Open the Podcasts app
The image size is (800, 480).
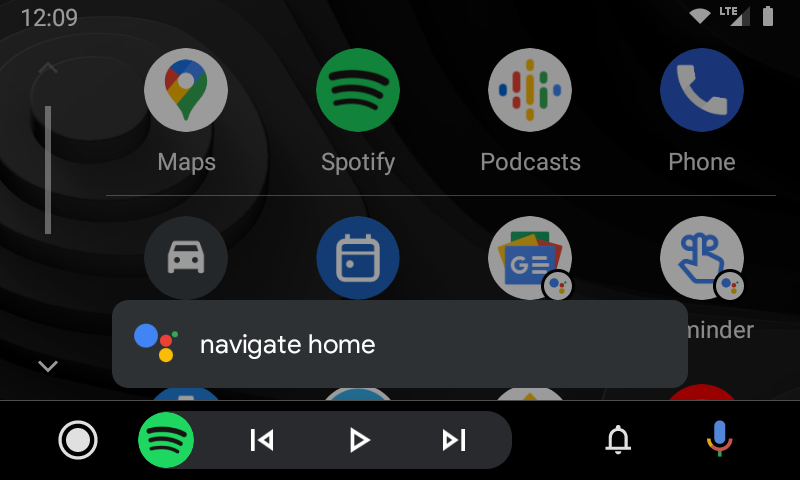530,90
